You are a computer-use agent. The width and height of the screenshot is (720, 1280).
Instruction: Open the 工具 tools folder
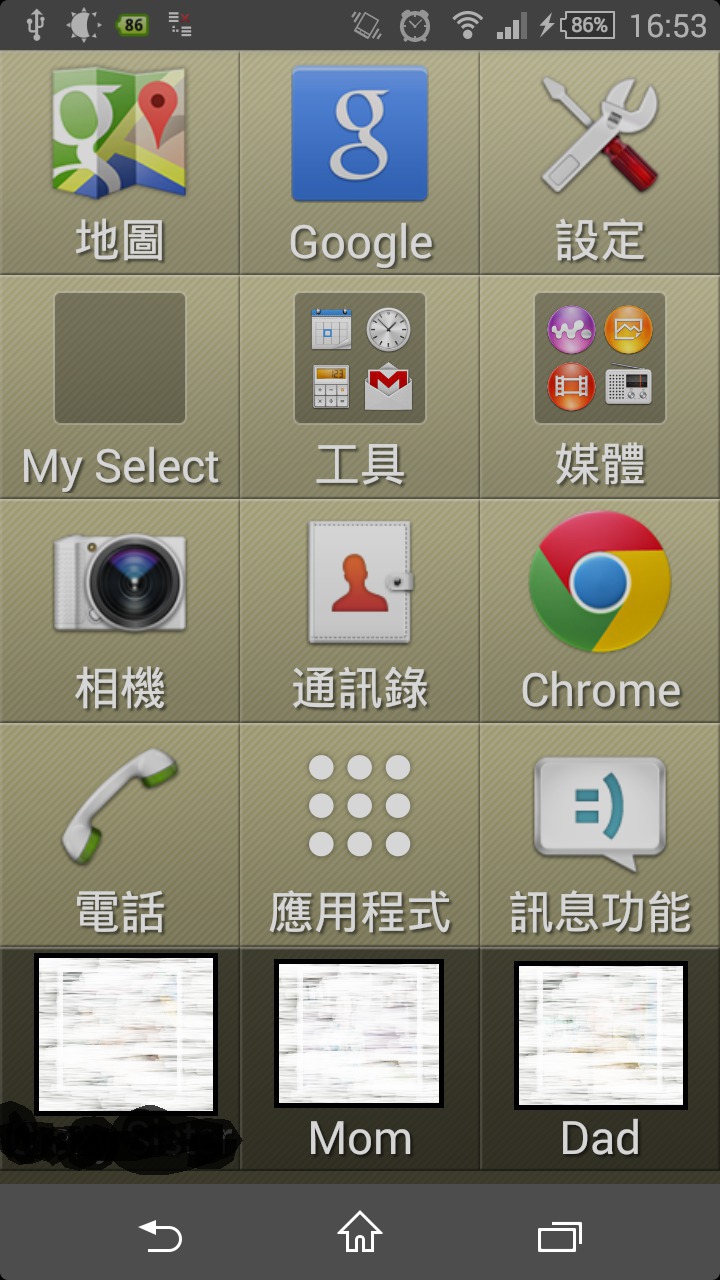(x=360, y=385)
